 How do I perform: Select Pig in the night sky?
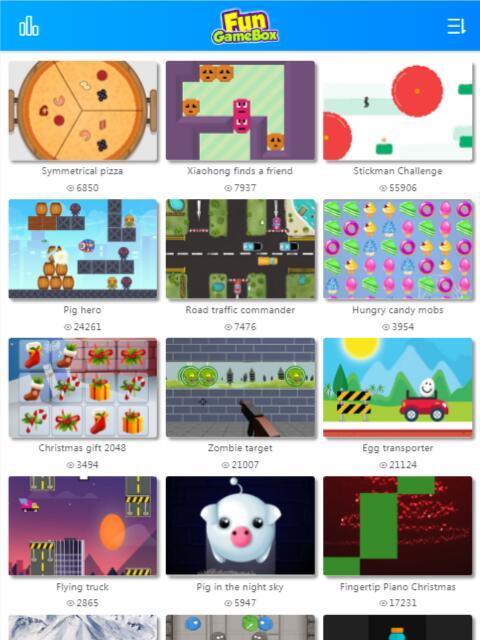pyautogui.click(x=240, y=526)
